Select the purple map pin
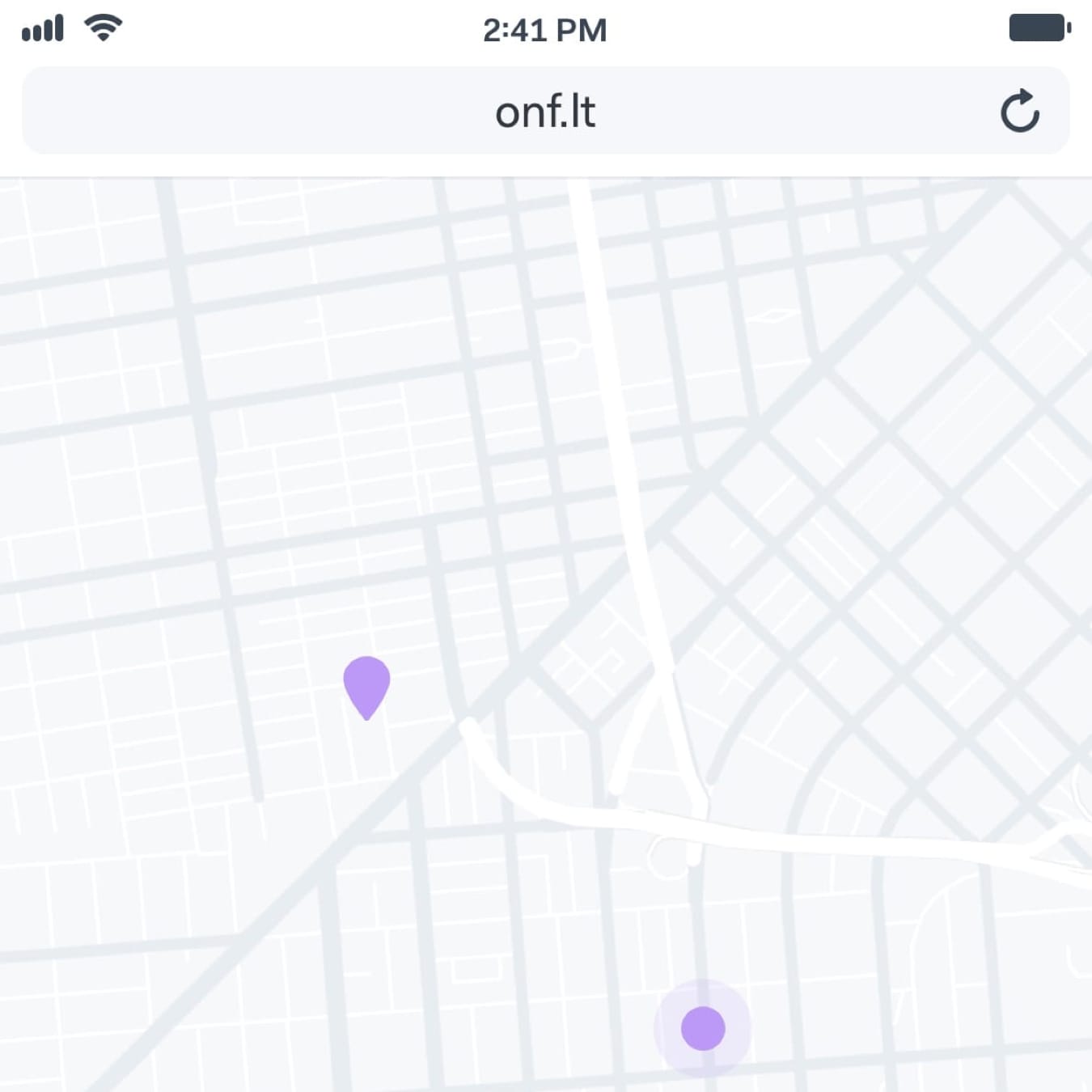 click(x=366, y=684)
